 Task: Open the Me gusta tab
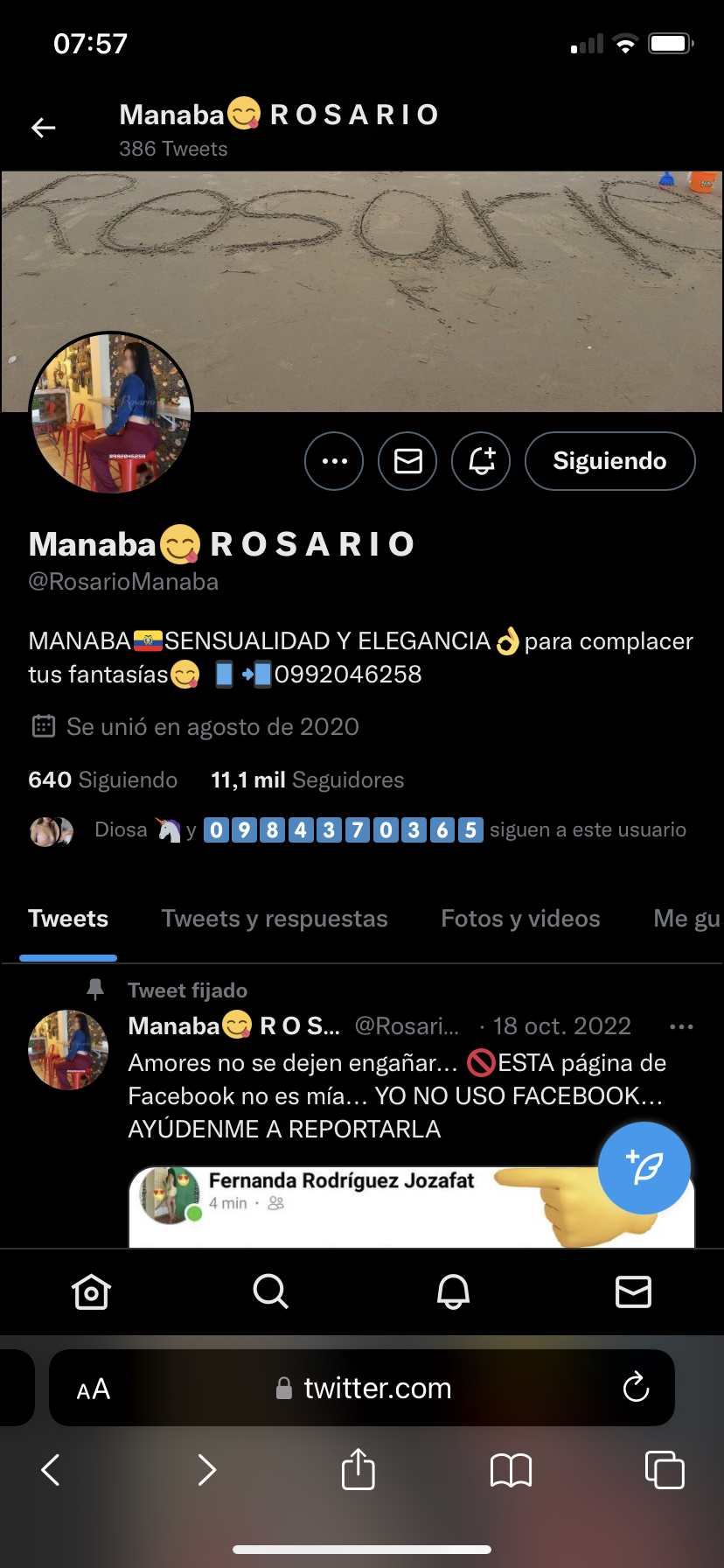pos(686,919)
